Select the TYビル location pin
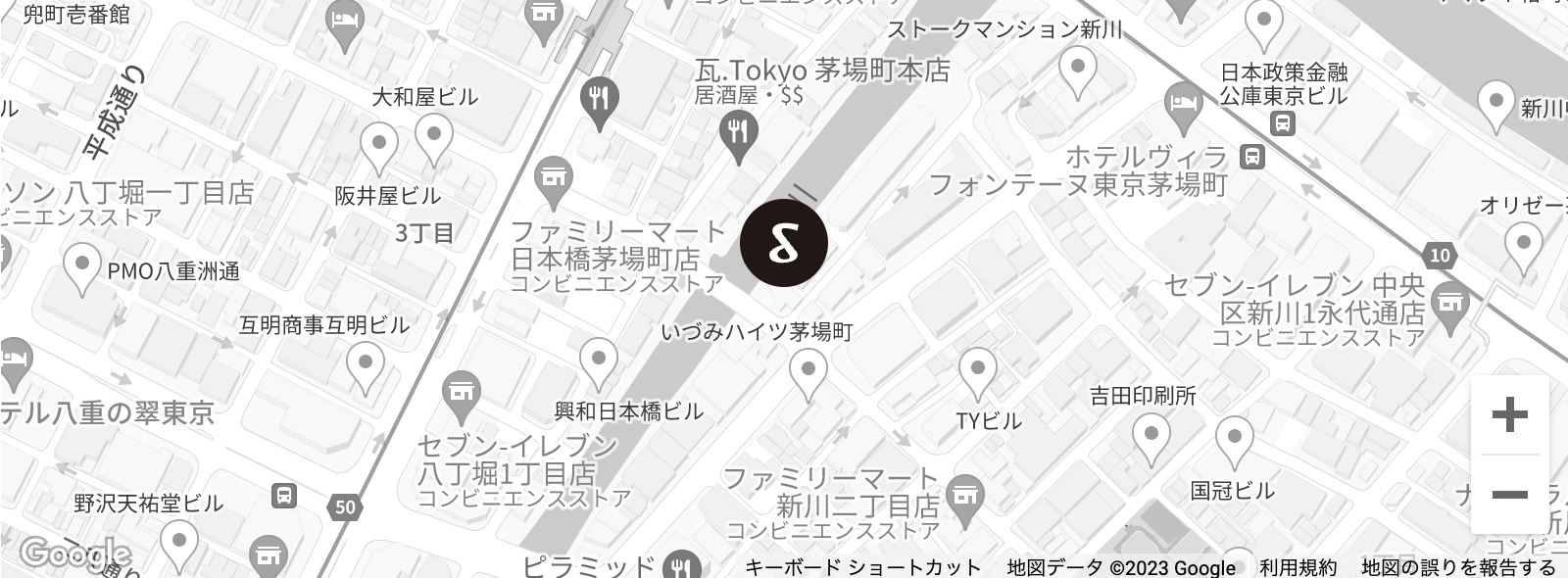This screenshot has height=578, width=1568. pyautogui.click(x=976, y=371)
